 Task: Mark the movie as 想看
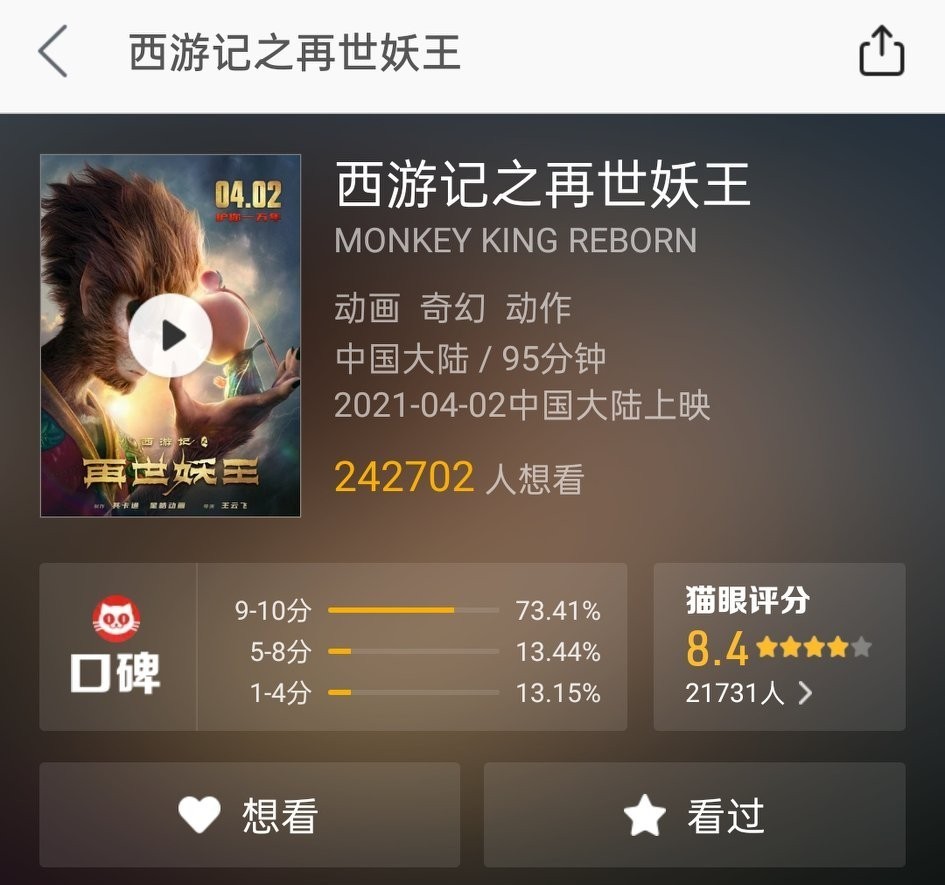pyautogui.click(x=249, y=815)
